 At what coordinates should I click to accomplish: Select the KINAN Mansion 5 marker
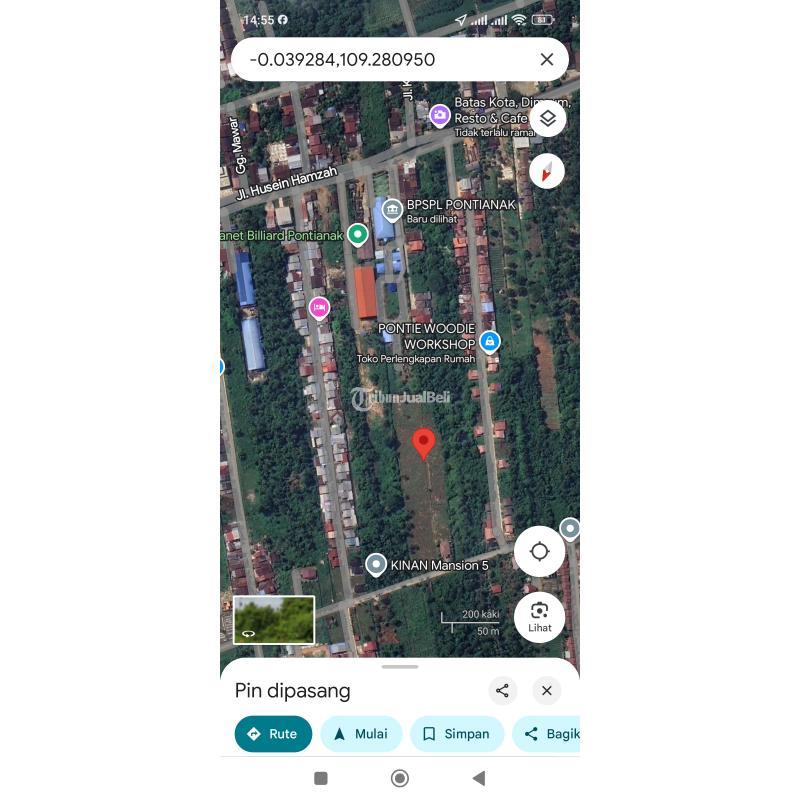376,565
